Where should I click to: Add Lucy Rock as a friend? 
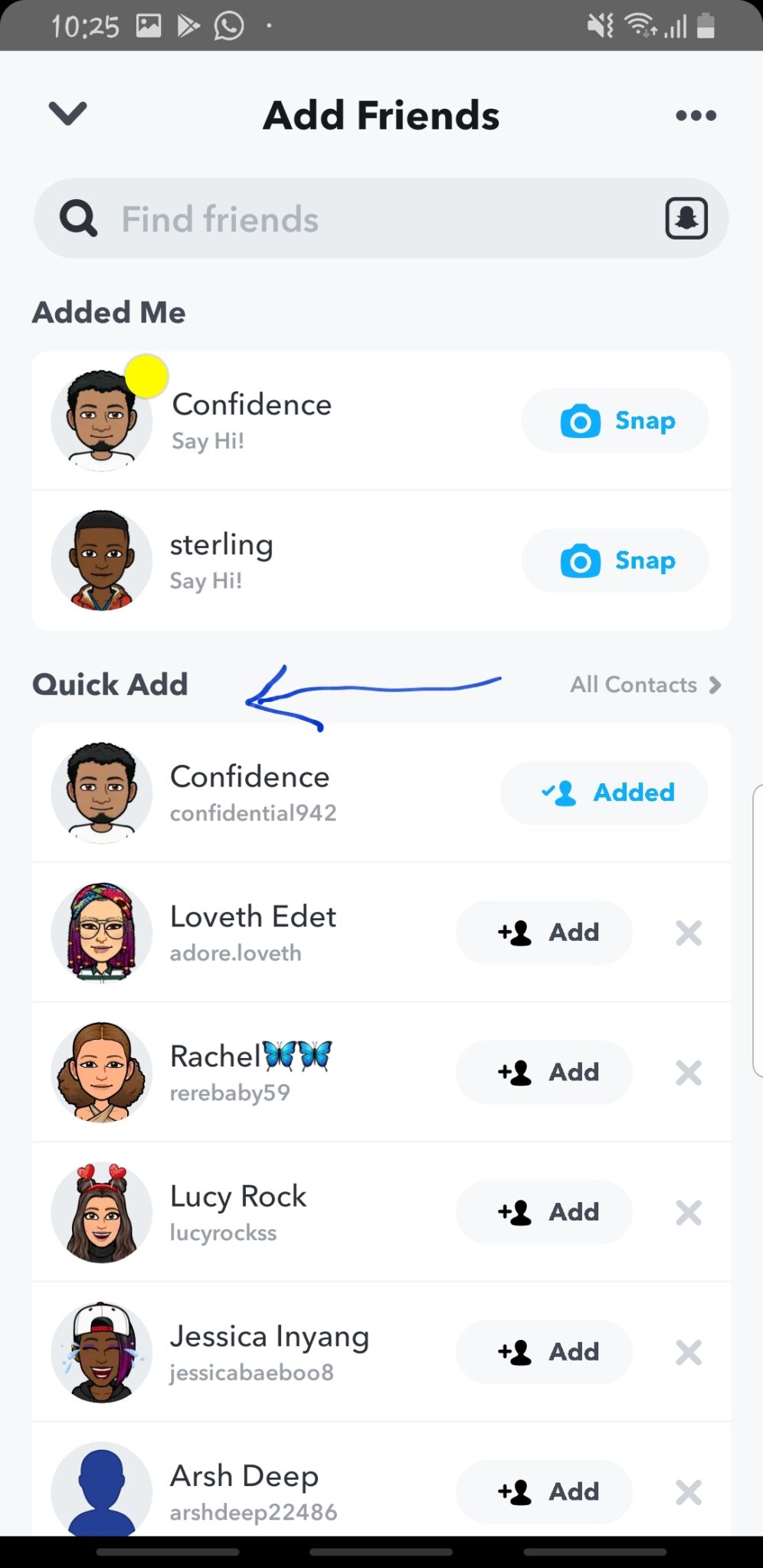(x=545, y=1212)
